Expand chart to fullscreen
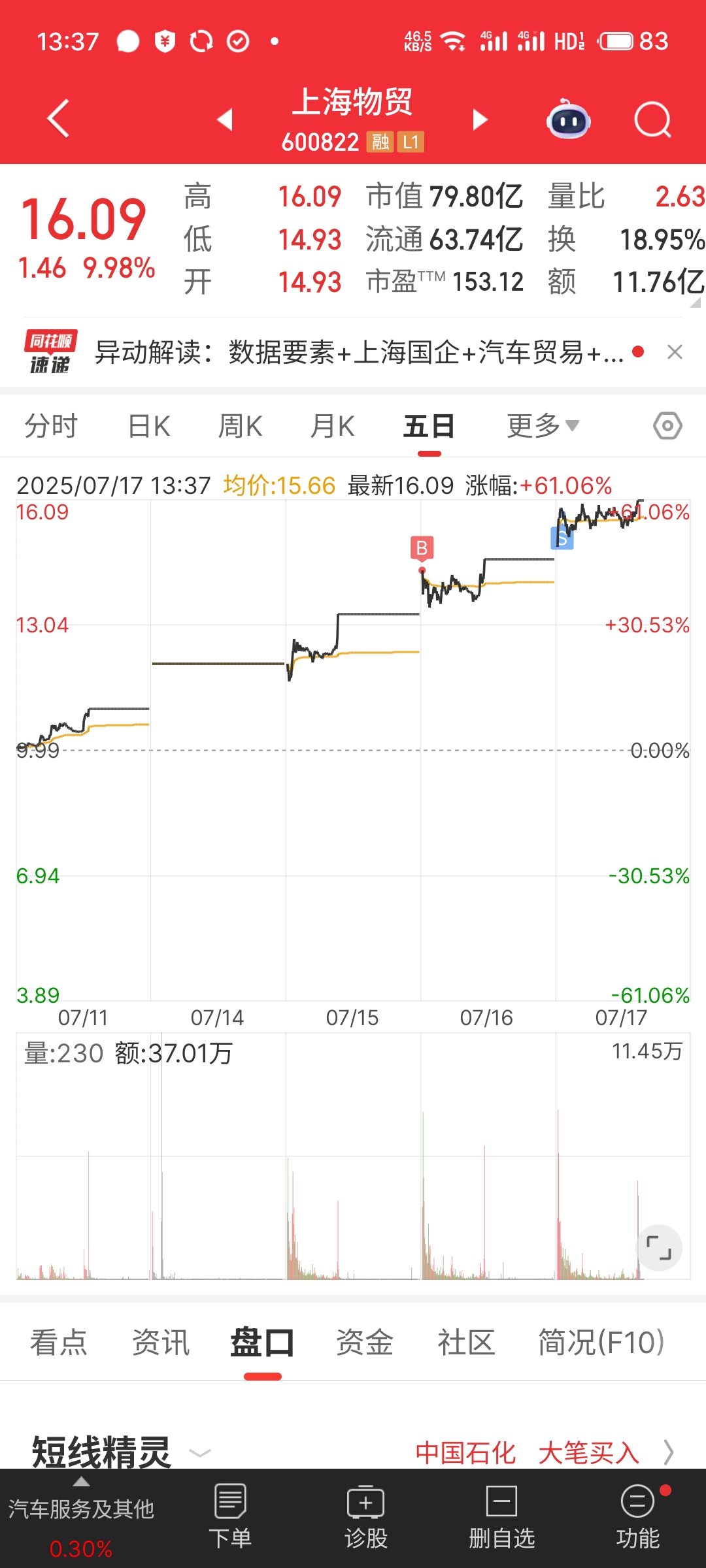 click(x=659, y=1247)
